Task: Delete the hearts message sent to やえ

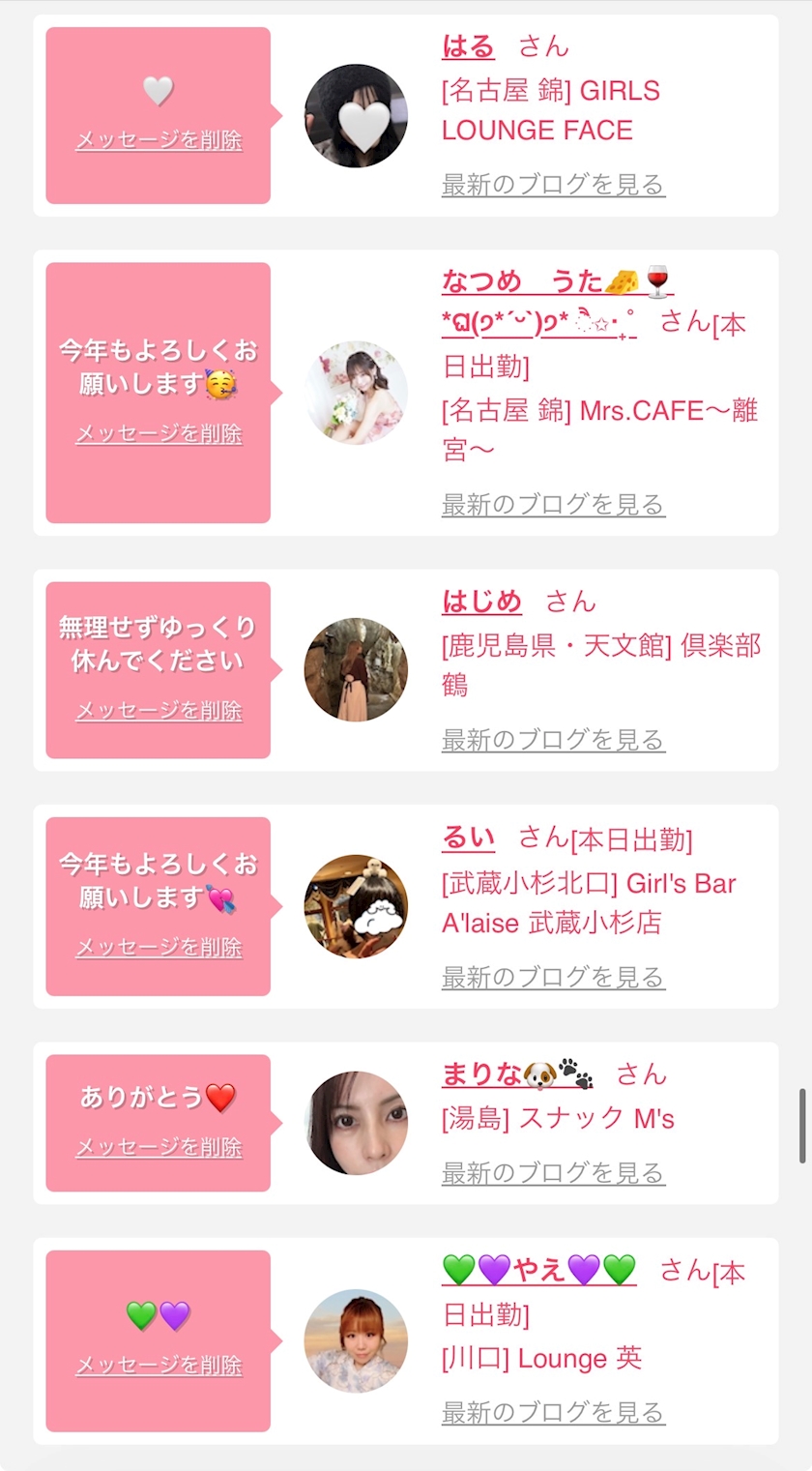Action: 159,1366
